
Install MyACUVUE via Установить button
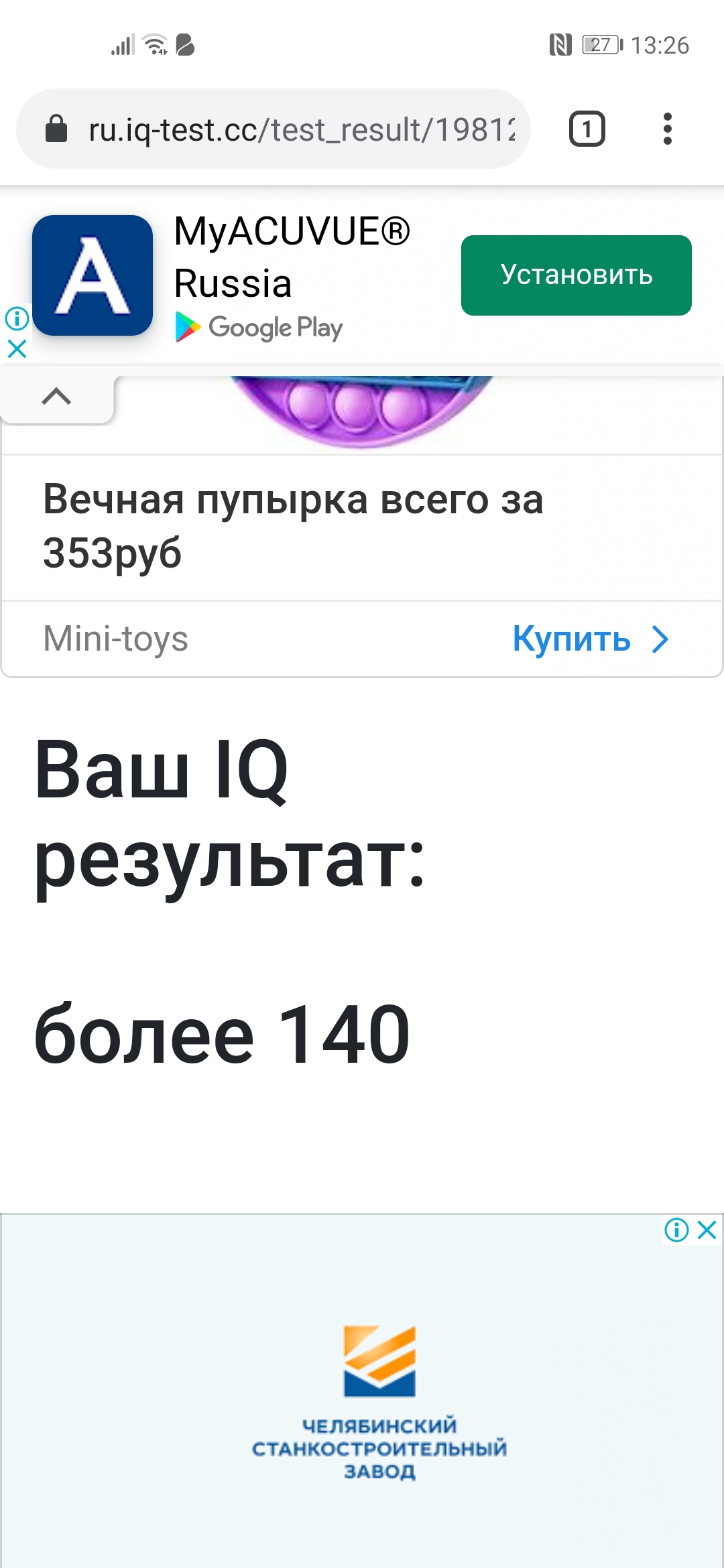pos(577,275)
